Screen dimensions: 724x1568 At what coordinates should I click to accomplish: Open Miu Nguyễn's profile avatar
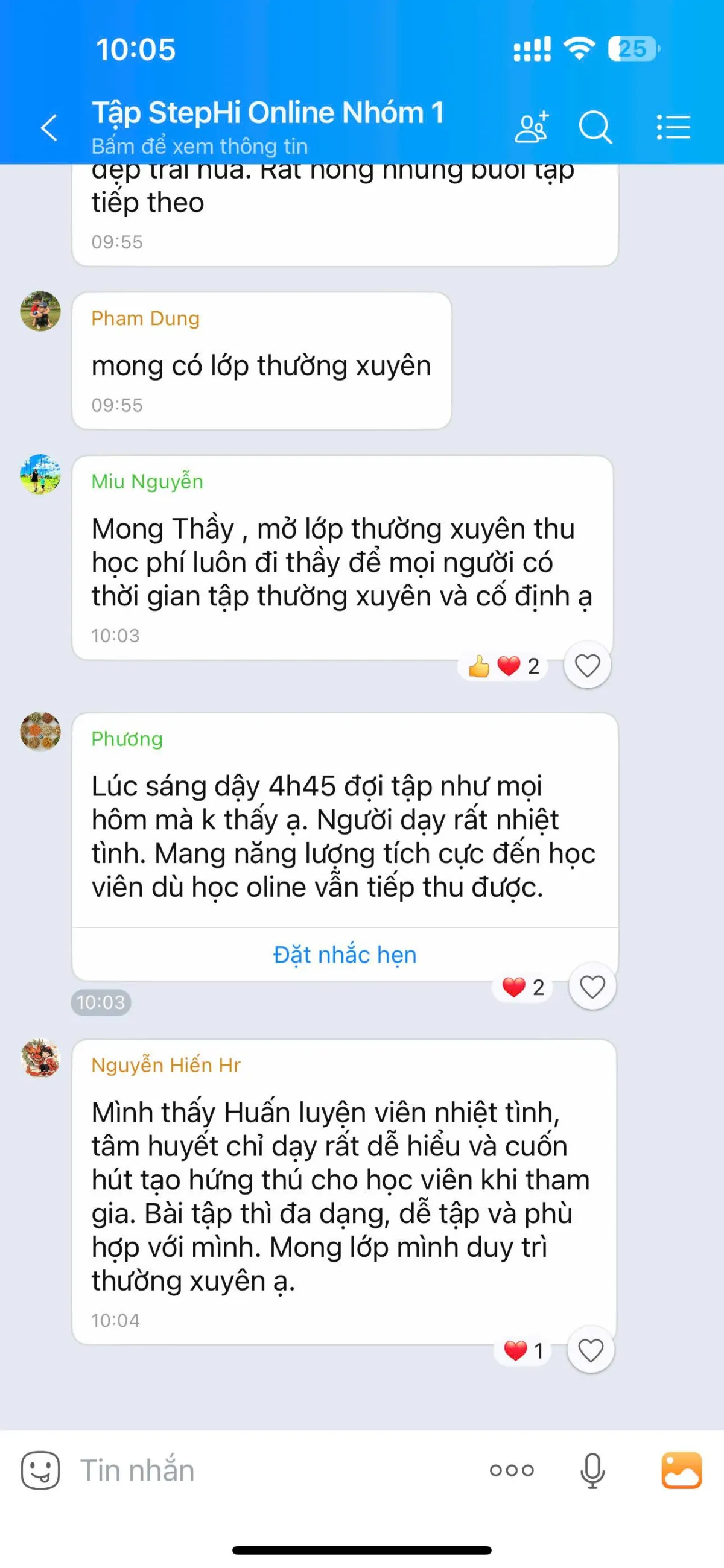pos(40,473)
